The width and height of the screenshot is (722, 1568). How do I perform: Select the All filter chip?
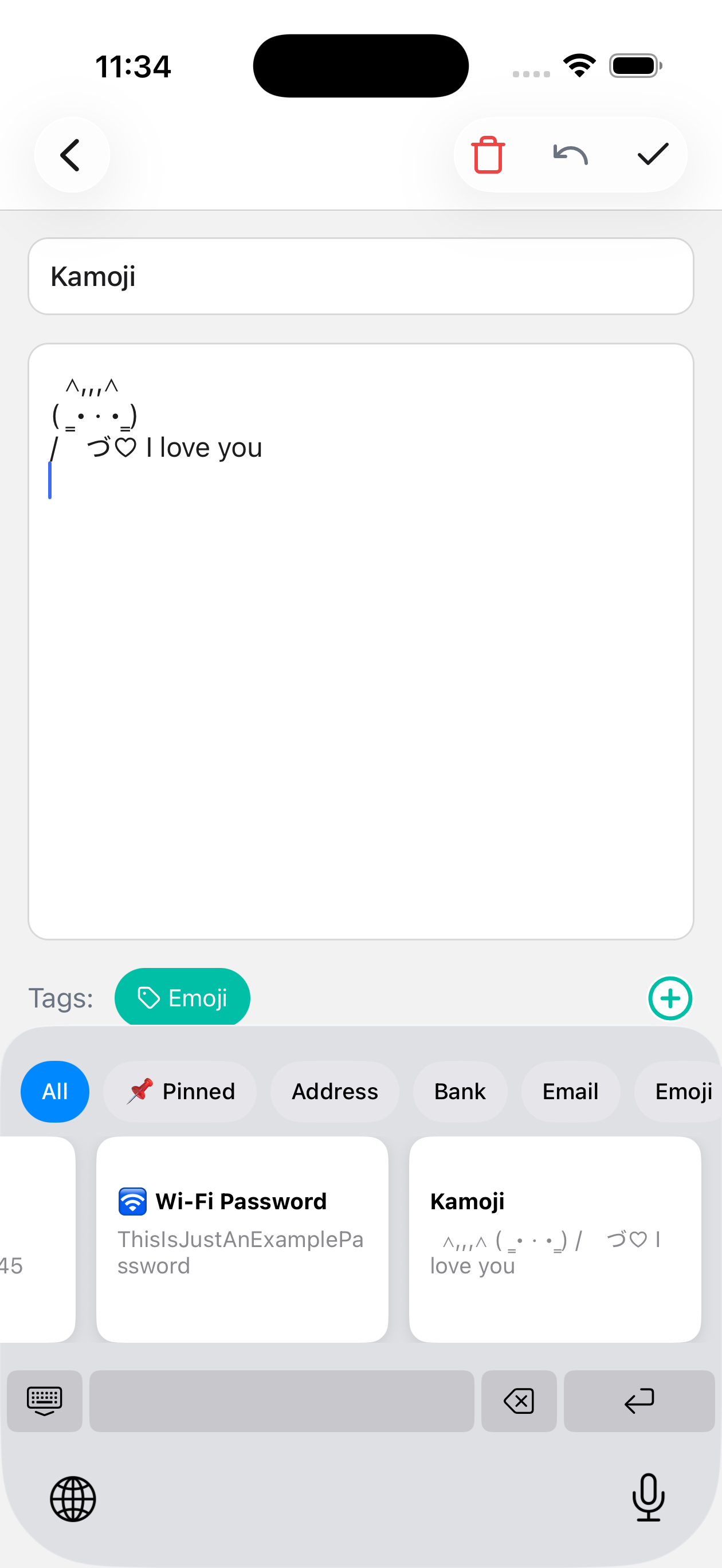tap(55, 1091)
